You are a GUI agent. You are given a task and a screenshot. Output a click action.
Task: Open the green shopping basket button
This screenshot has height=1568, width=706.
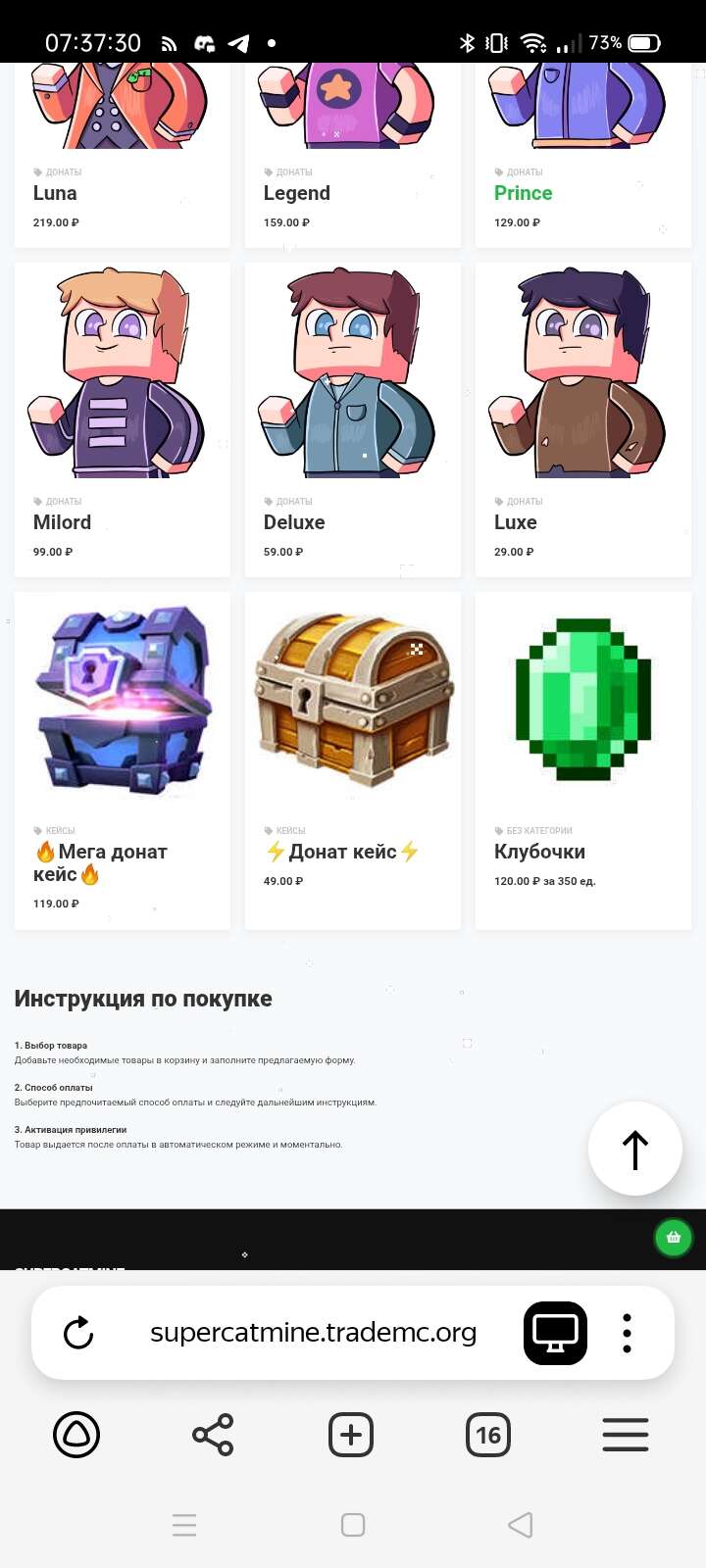(674, 1237)
